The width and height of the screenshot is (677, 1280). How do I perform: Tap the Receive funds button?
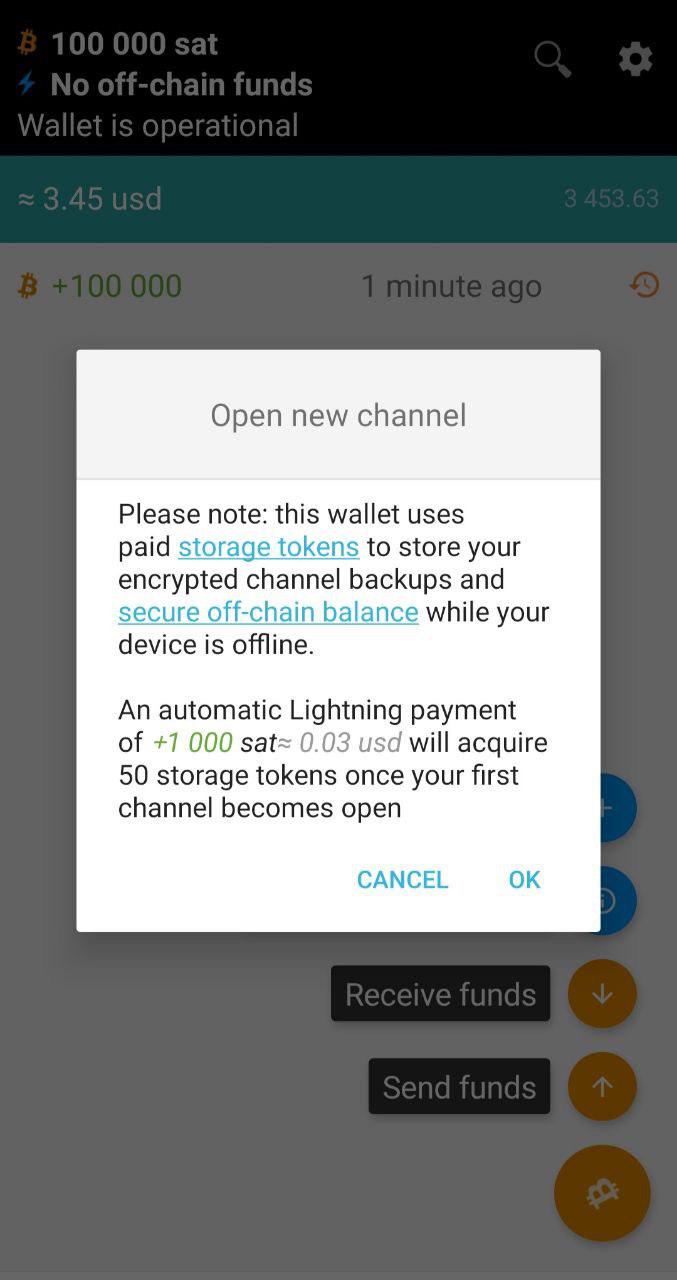[602, 994]
